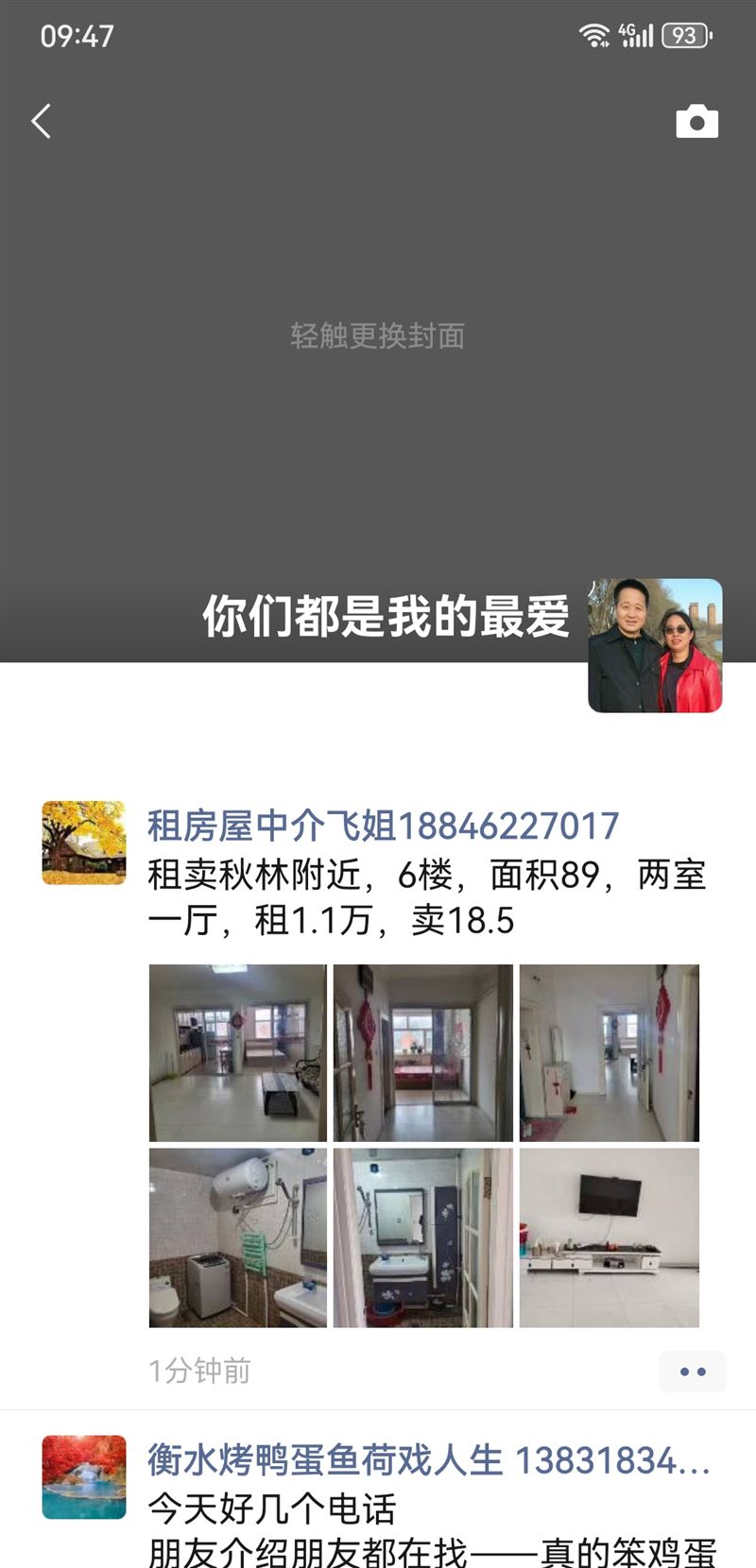Tap the red autumn waterfall avatar
The width and height of the screenshot is (756, 1568).
click(x=84, y=1477)
